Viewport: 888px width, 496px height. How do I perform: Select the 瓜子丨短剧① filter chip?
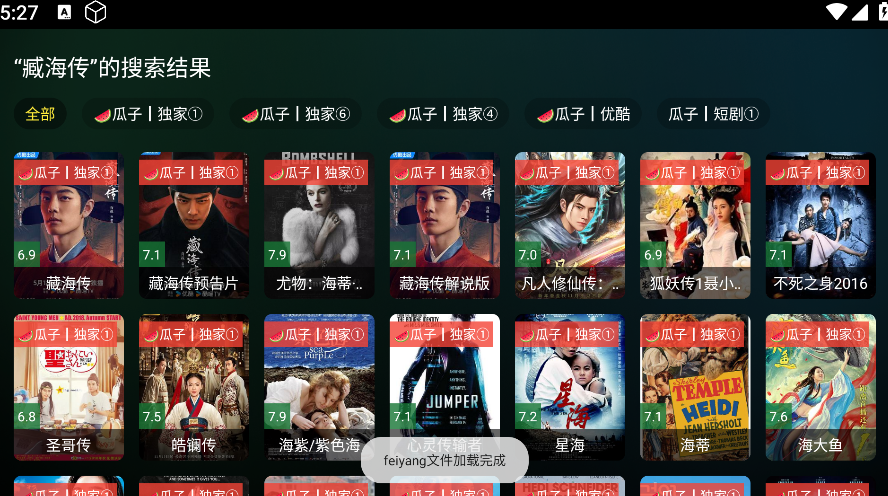tap(713, 114)
